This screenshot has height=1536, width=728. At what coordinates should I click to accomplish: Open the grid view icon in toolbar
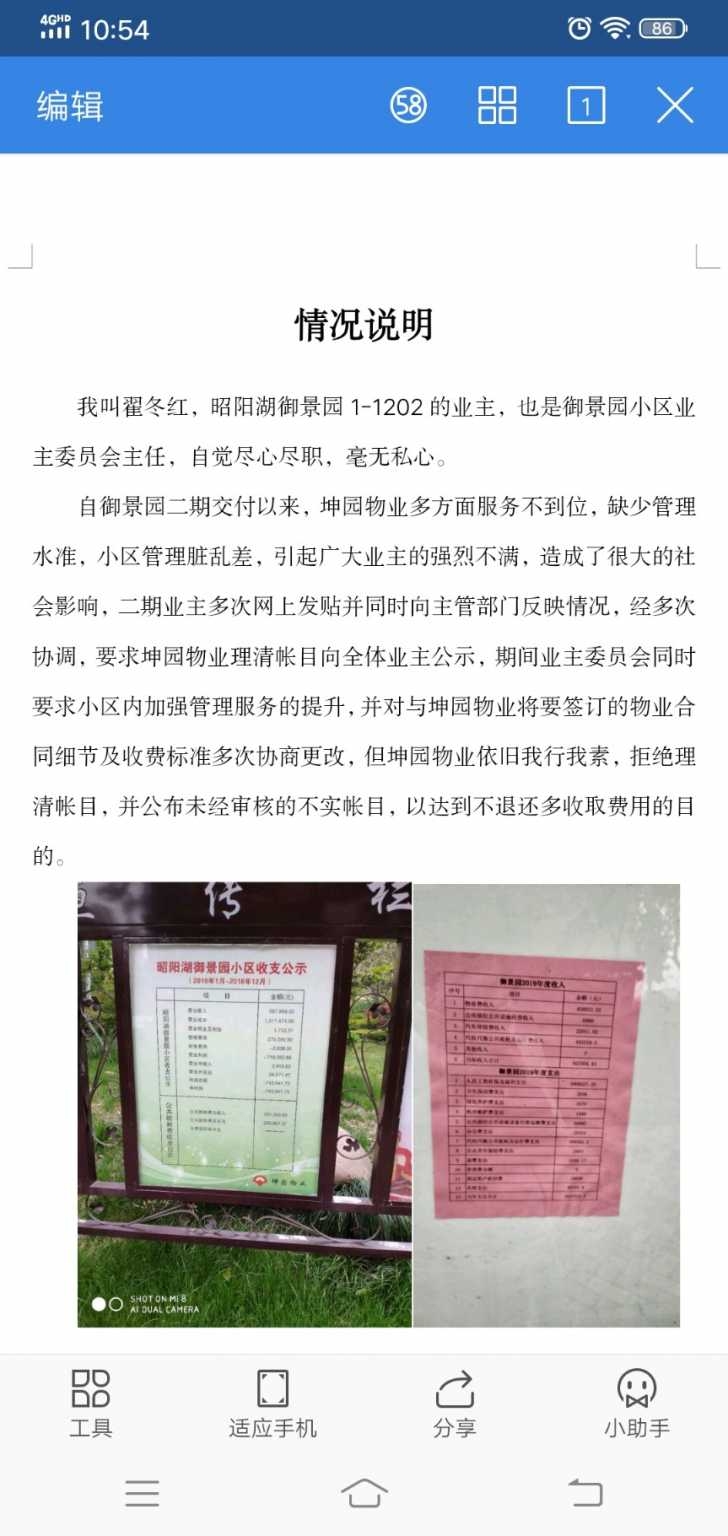497,105
